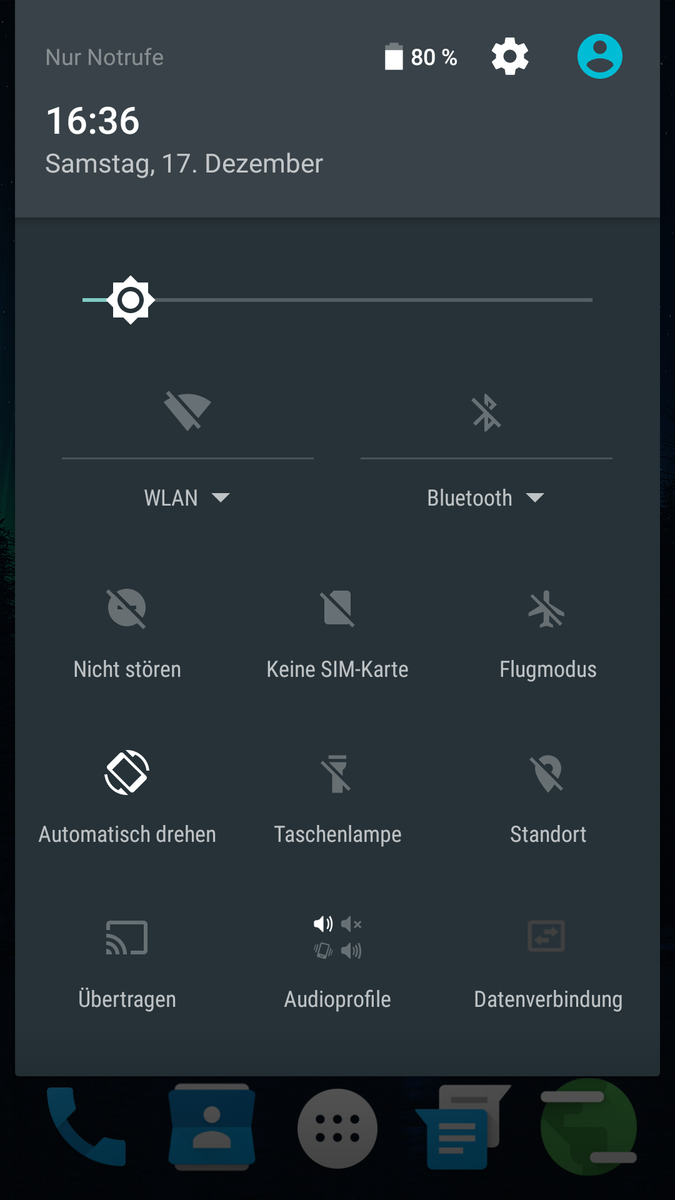Image resolution: width=675 pixels, height=1200 pixels.
Task: Open the settings gear icon
Action: (x=510, y=57)
